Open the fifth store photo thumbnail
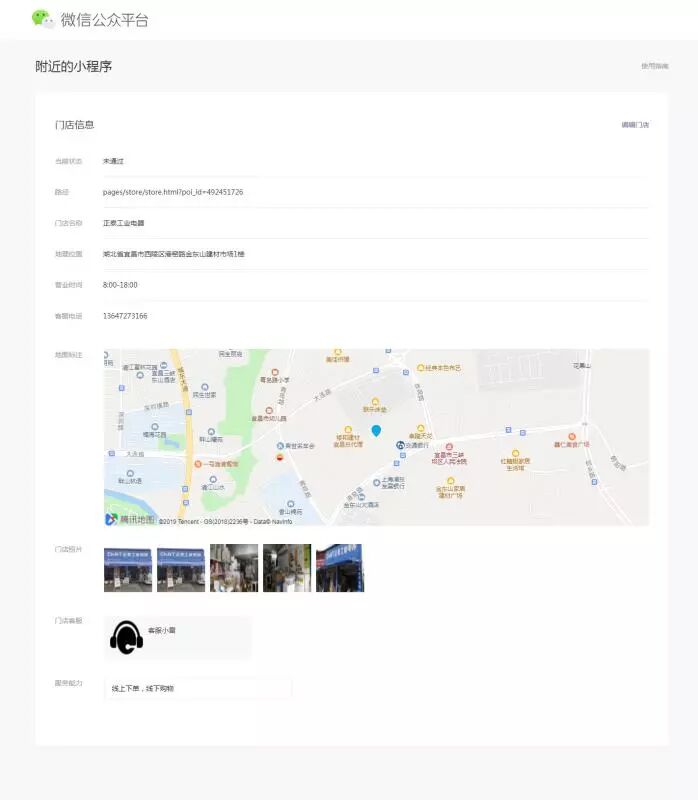698x800 pixels. coord(340,568)
